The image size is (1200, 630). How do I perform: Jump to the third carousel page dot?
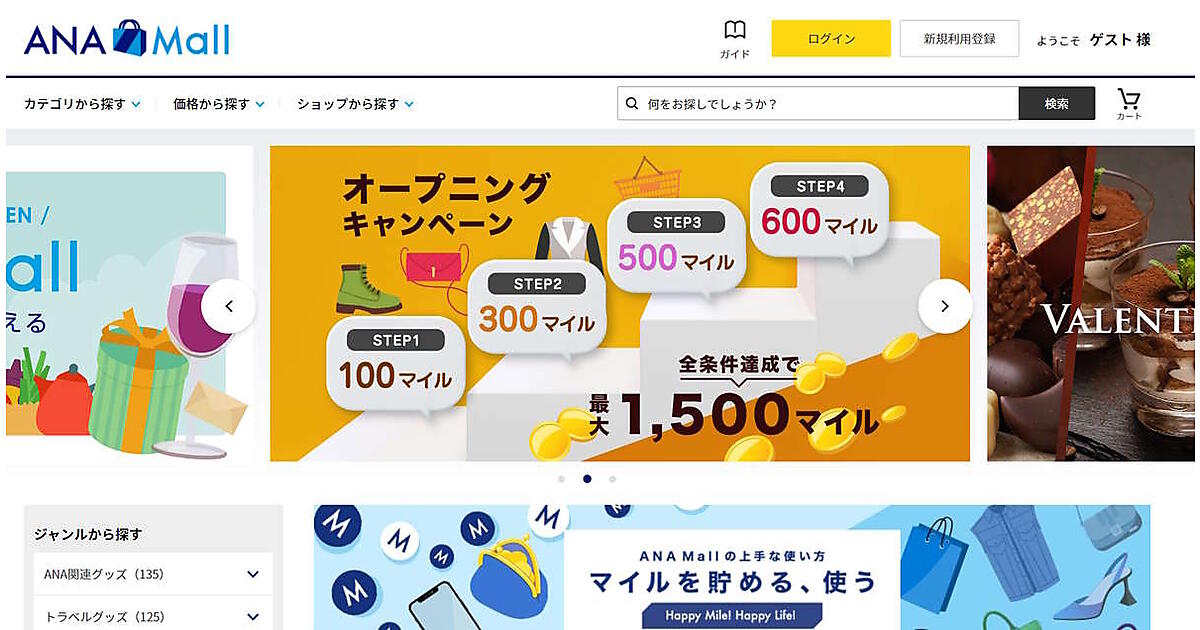612,479
